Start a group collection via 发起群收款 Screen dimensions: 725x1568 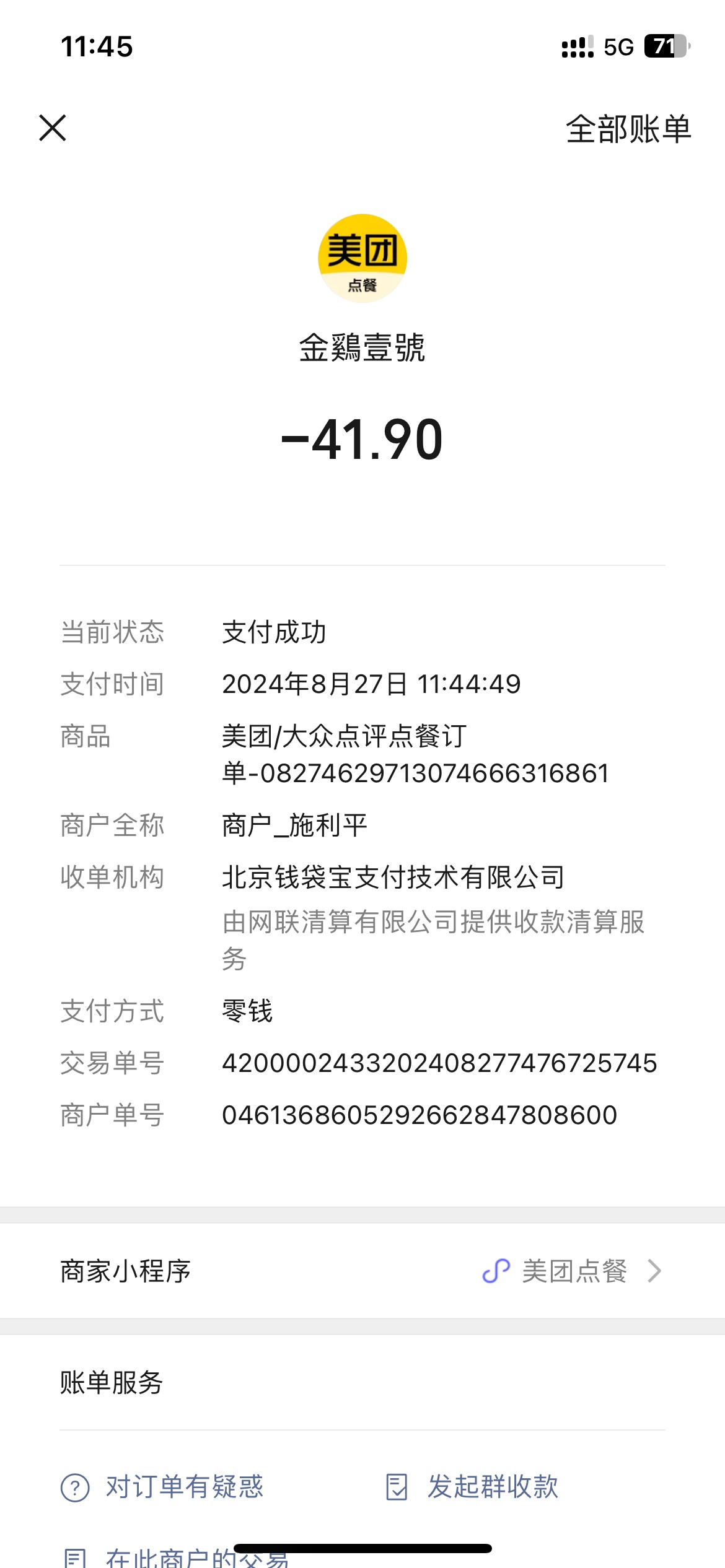tap(472, 1487)
